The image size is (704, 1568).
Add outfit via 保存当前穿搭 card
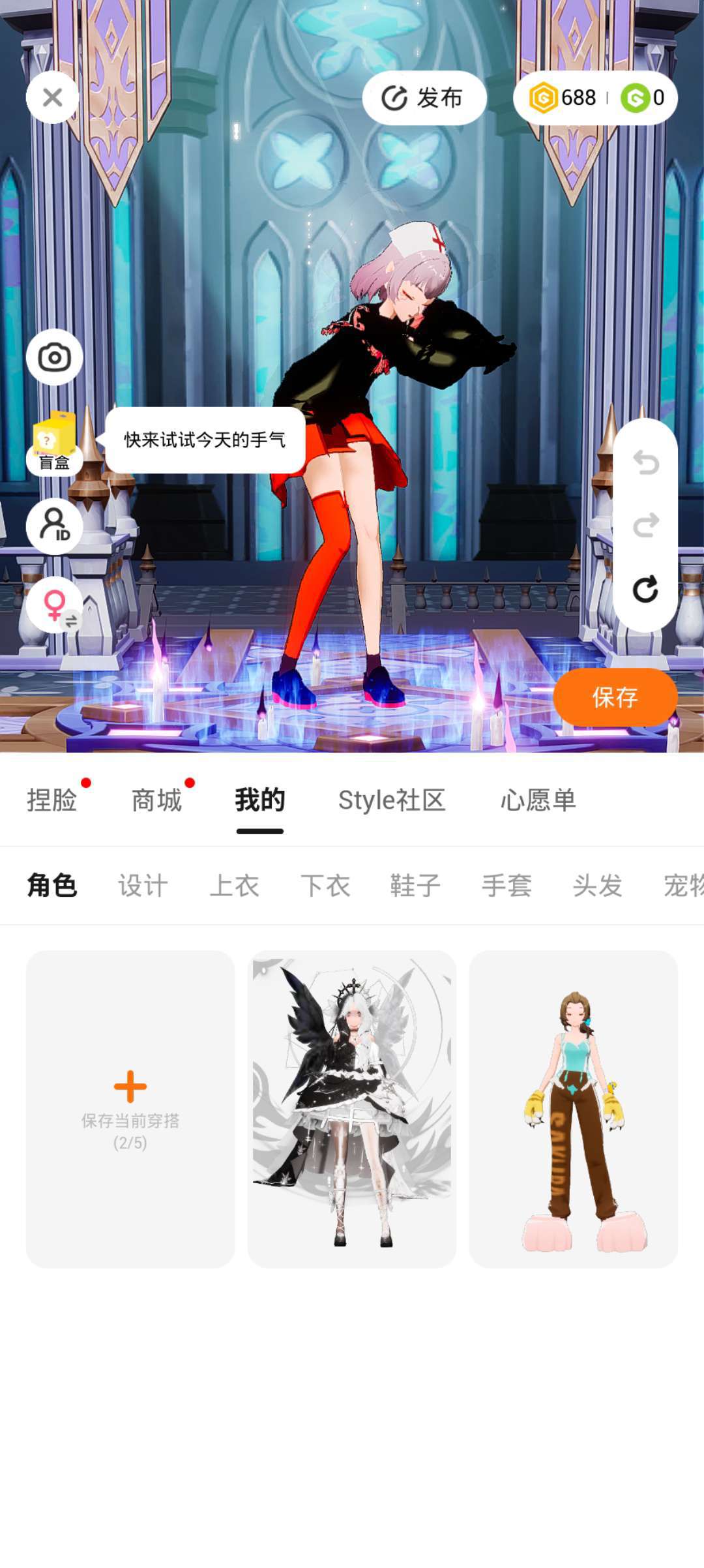[x=130, y=1109]
